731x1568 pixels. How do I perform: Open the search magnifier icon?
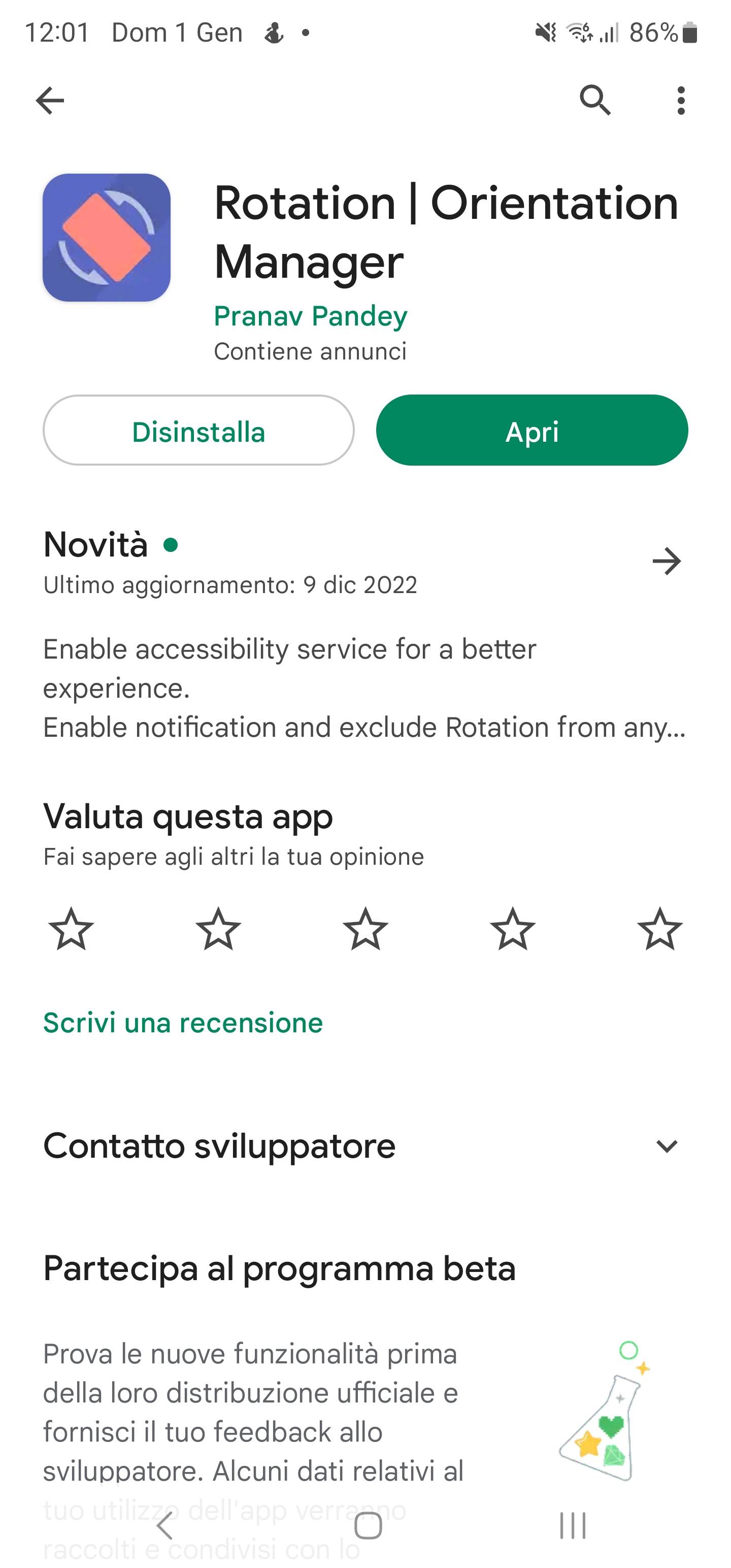coord(594,101)
